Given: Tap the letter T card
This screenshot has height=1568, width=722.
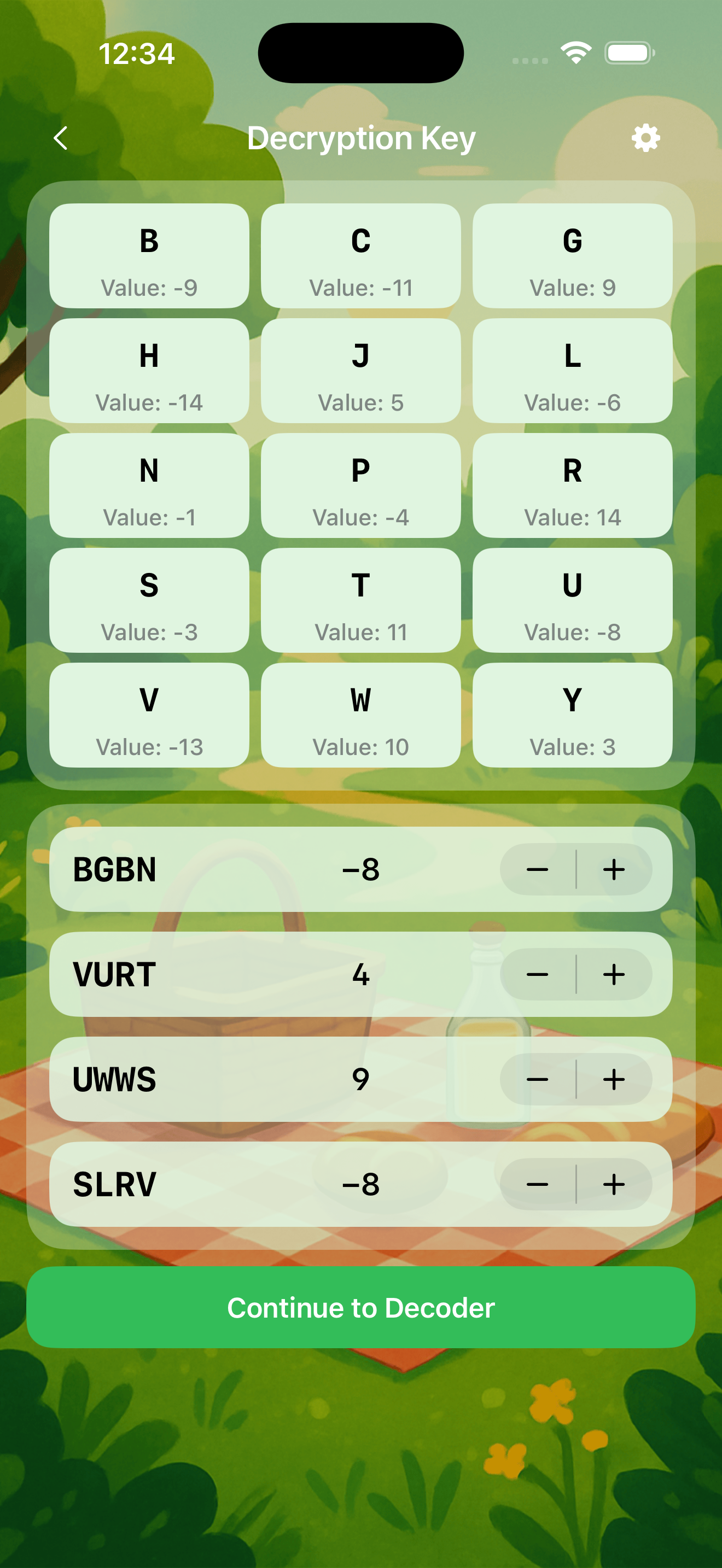Looking at the screenshot, I should point(360,600).
